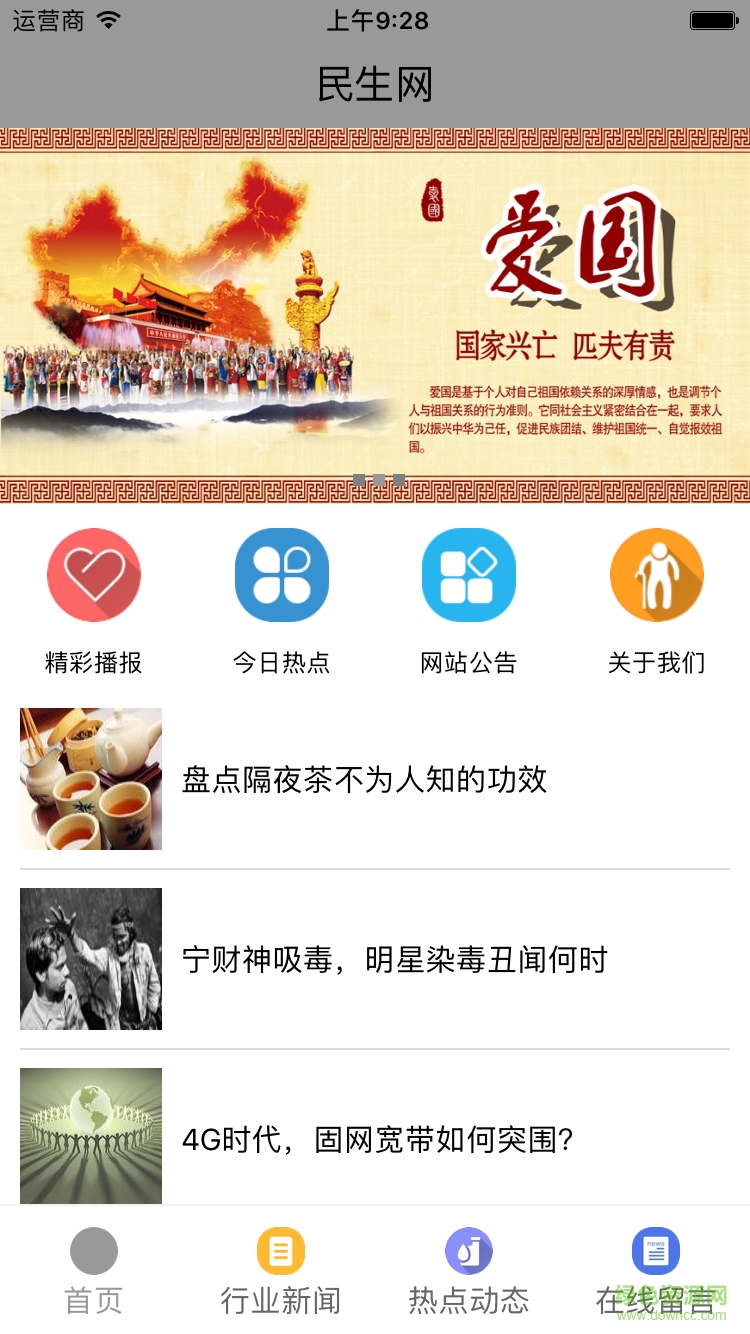Open the 爱国 banner at the top
Viewport: 750px width, 1334px height.
375,315
